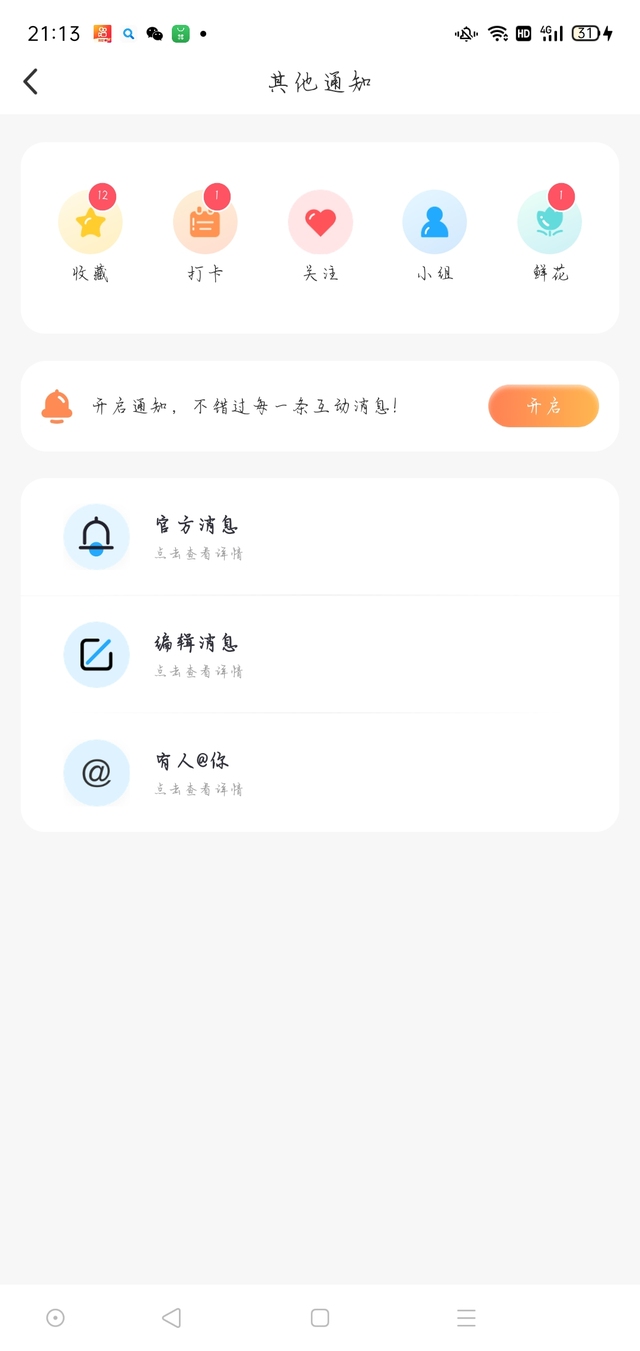Open 官方消息 row
The width and height of the screenshot is (640, 1351).
[x=320, y=537]
